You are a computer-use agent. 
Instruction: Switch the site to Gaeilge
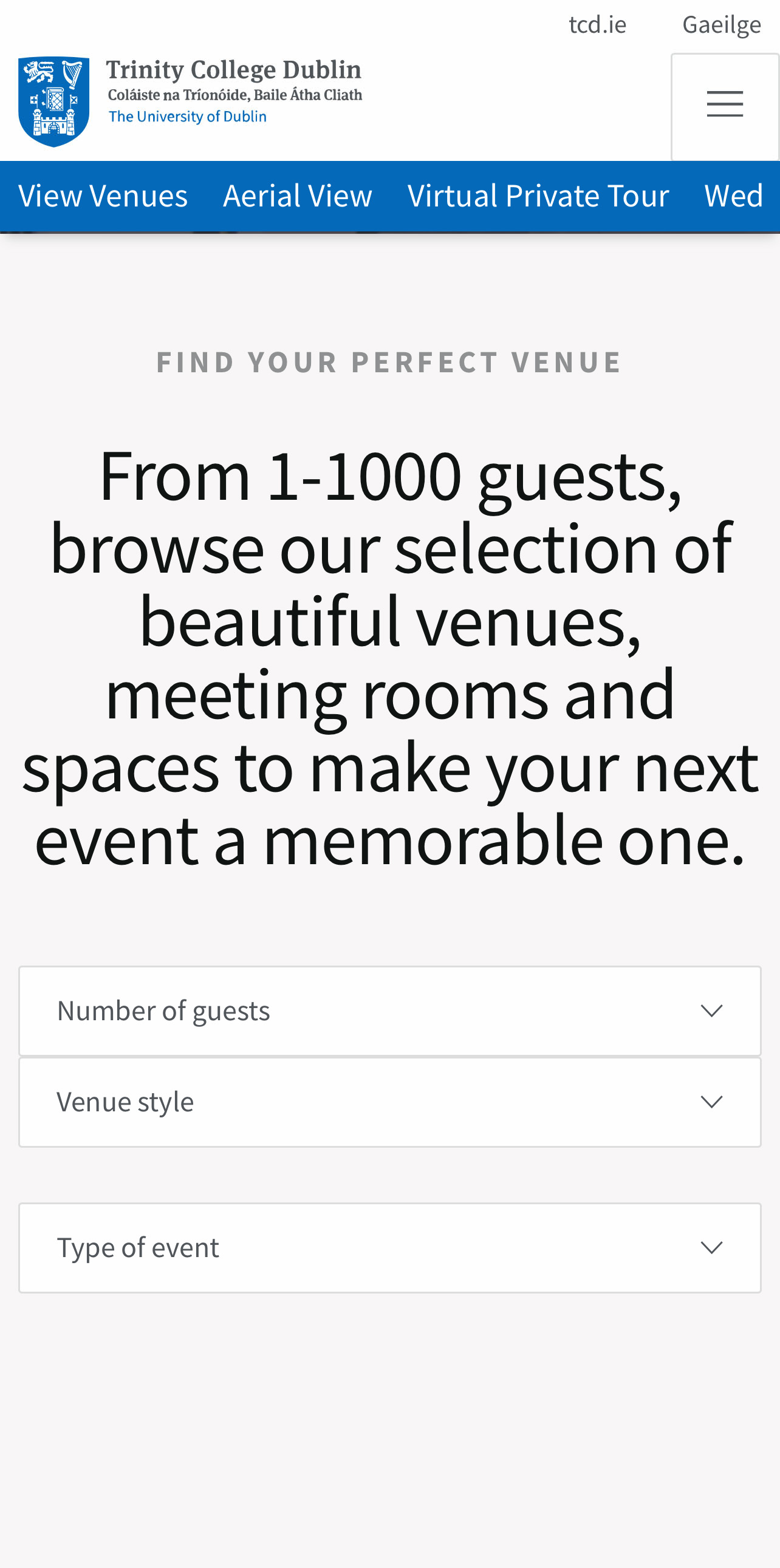pos(722,25)
